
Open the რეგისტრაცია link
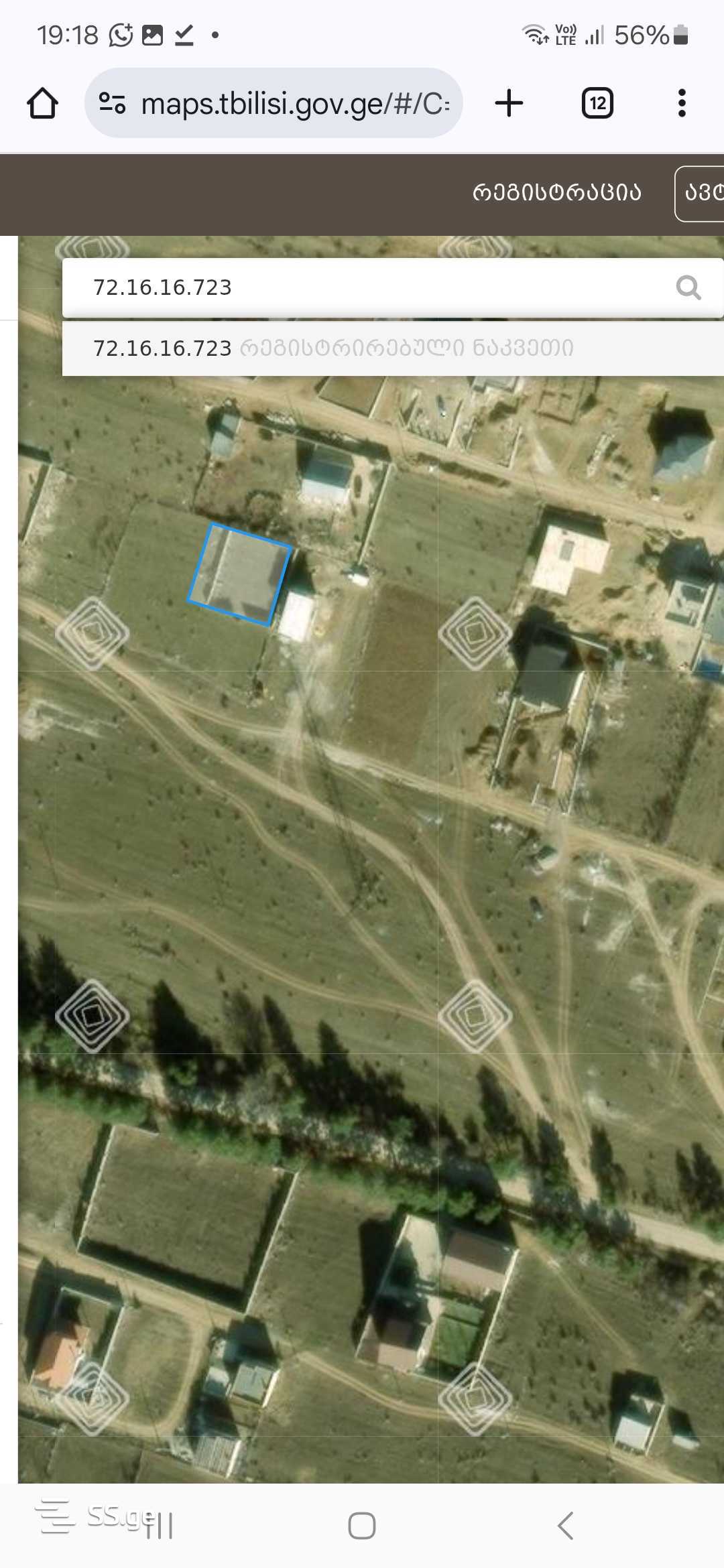coord(556,193)
